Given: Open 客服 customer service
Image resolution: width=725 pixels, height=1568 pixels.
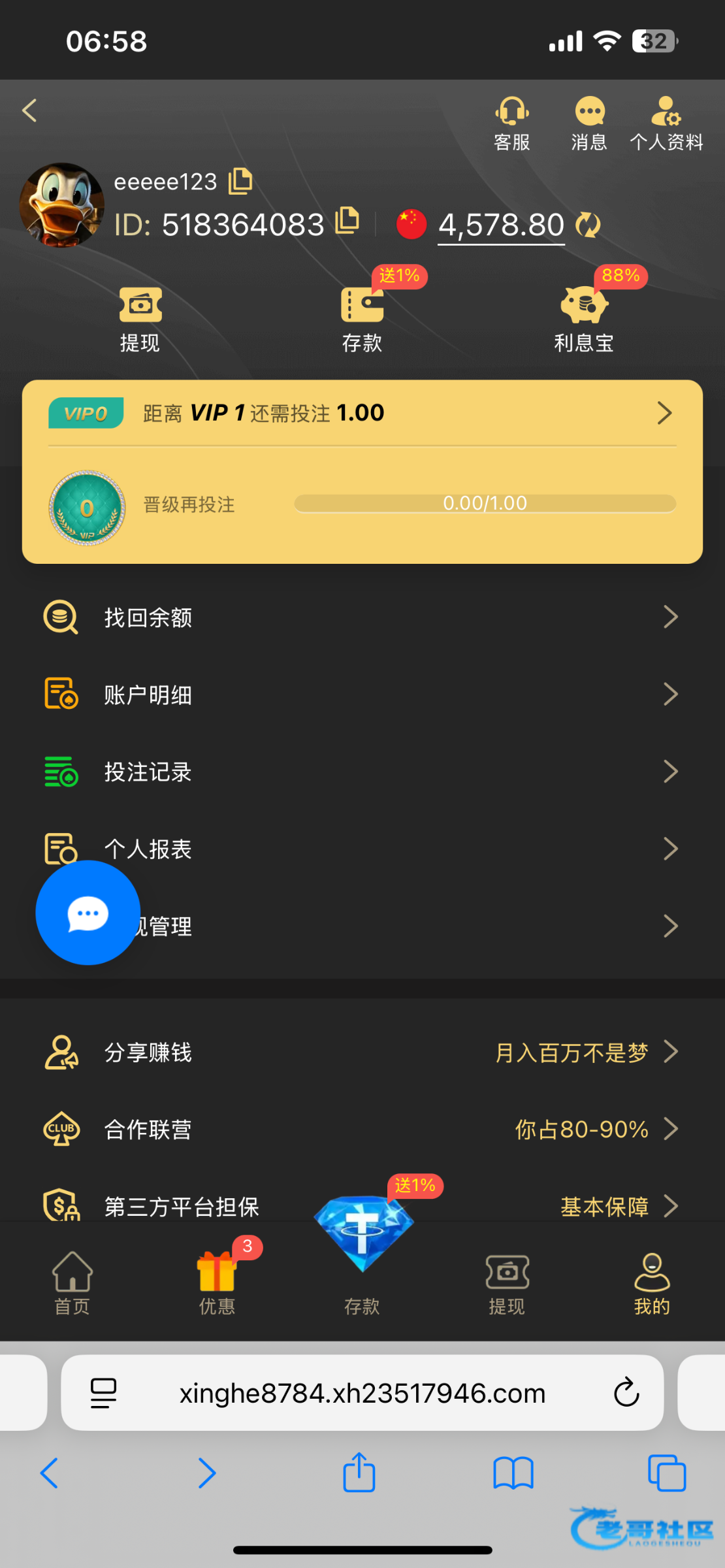Looking at the screenshot, I should (511, 123).
